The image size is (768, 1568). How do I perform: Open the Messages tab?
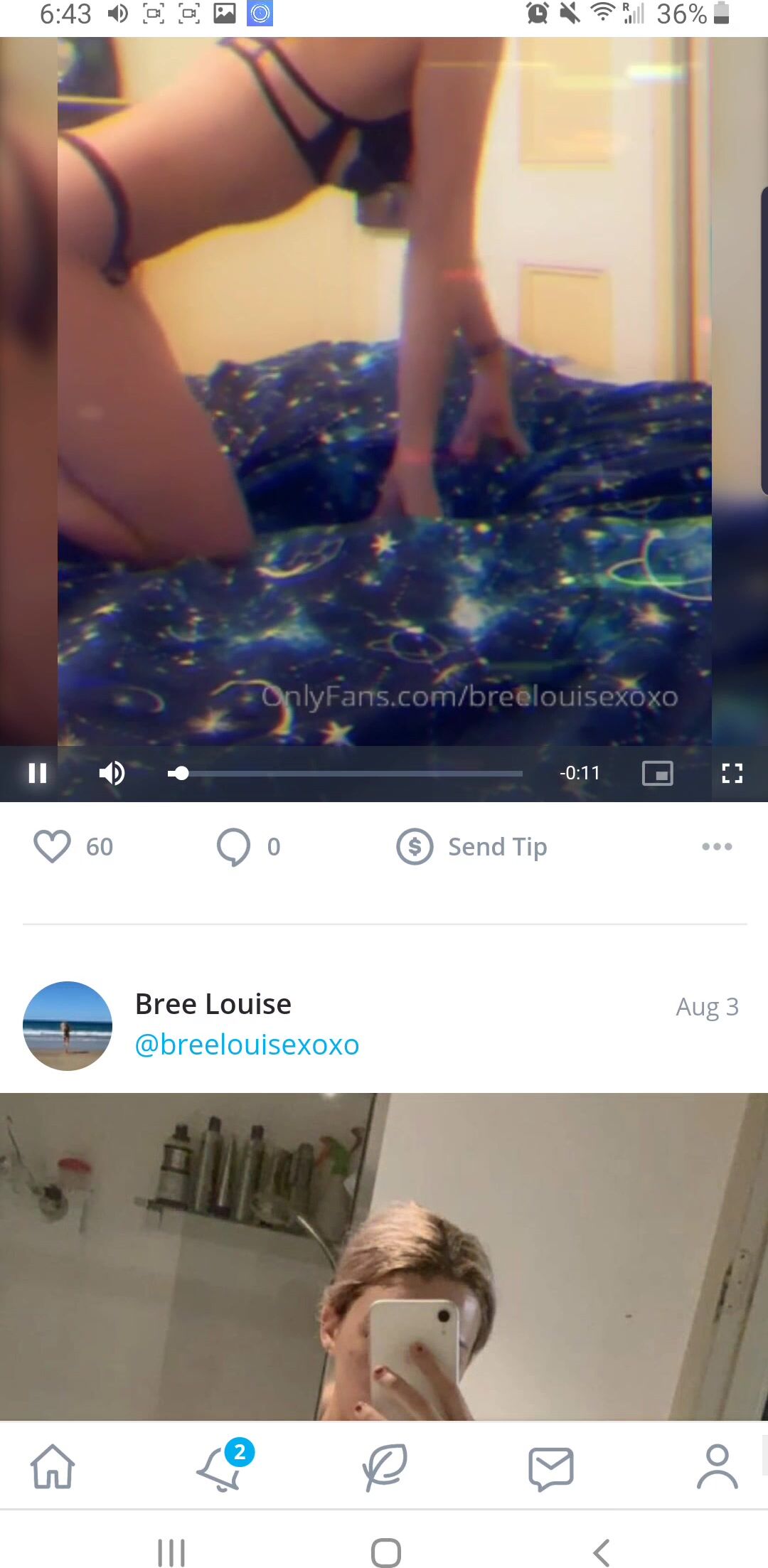[x=550, y=1468]
